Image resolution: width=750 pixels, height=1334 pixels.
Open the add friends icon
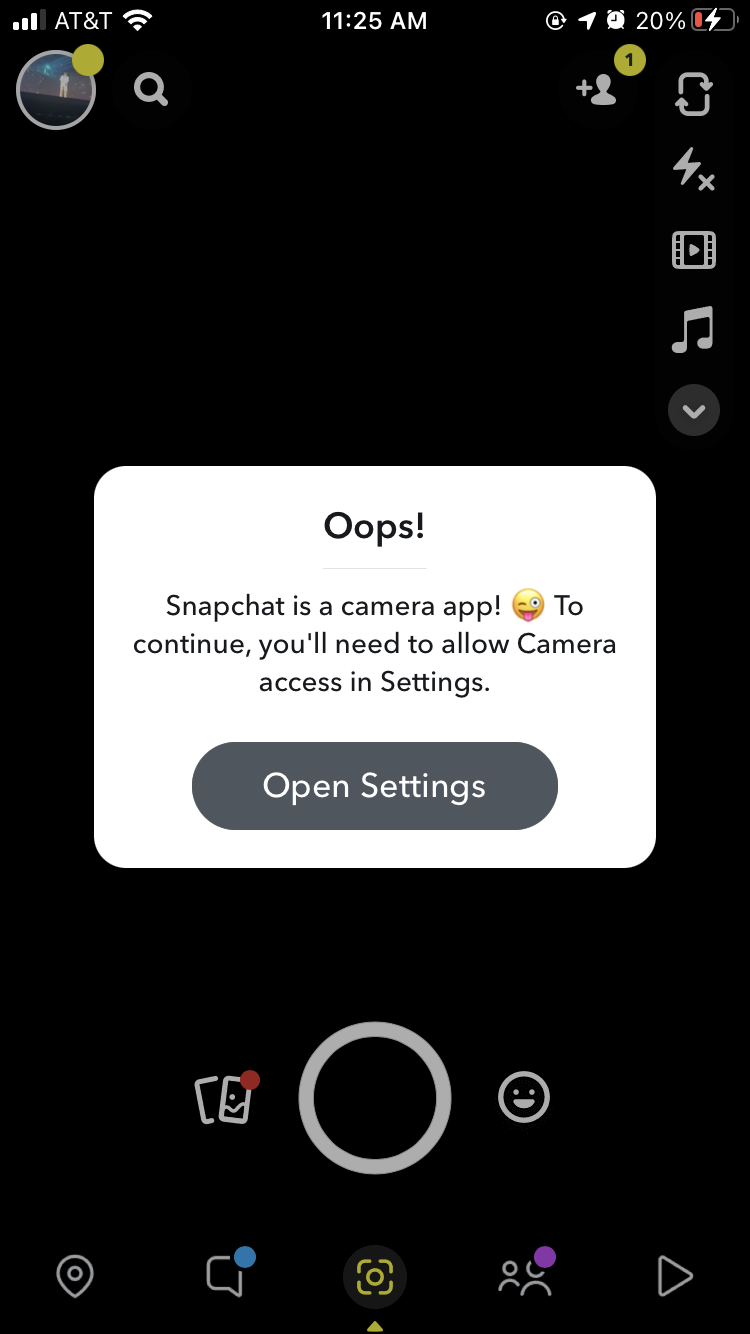(x=597, y=91)
